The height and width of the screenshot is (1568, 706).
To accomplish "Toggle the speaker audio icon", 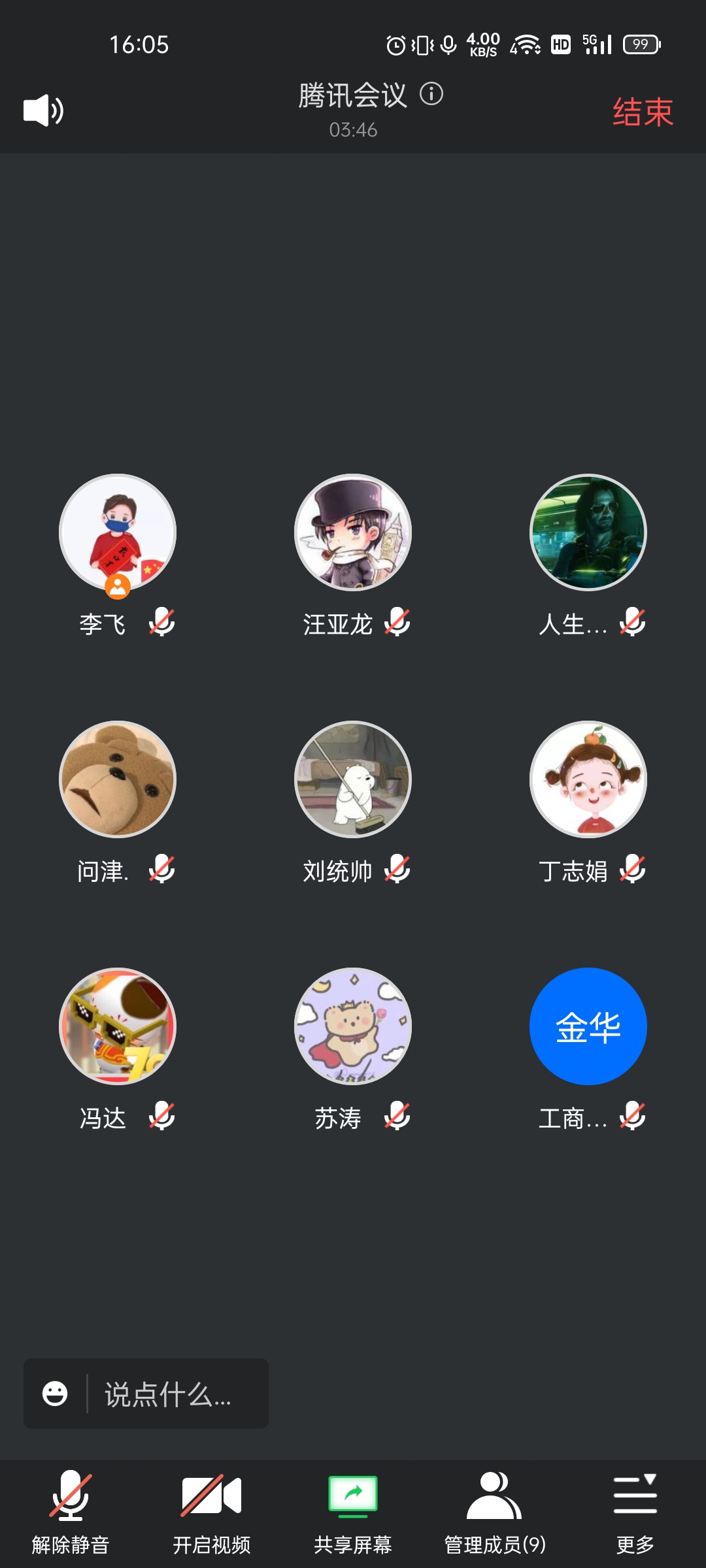I will [43, 110].
